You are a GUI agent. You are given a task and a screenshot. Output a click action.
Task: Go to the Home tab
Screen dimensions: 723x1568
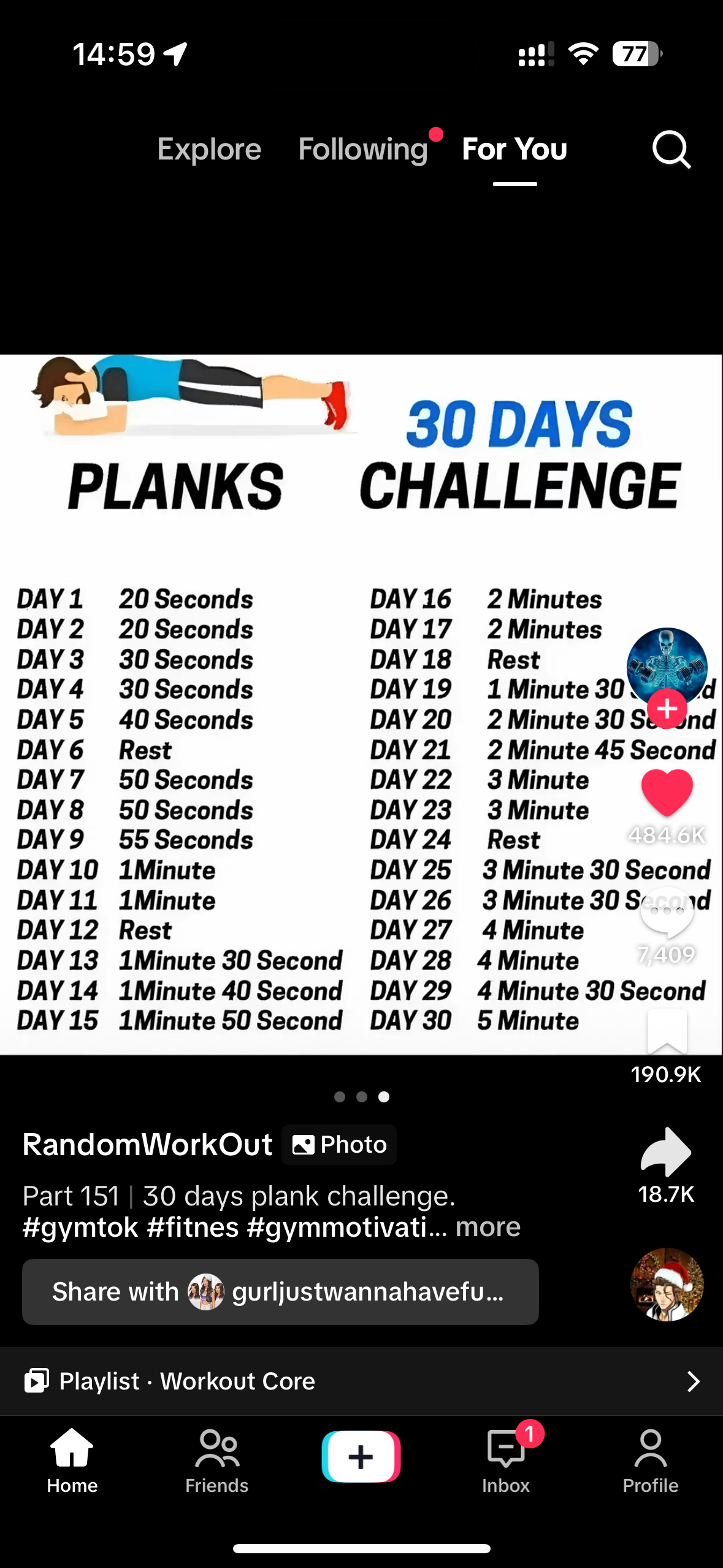pos(72,1461)
